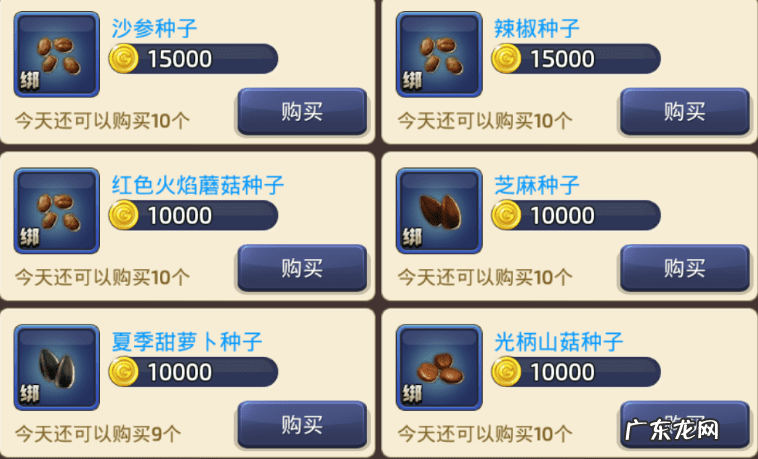
Task: Inspect the 夏季甜萝卜种子 item icon
Action: (x=56, y=366)
